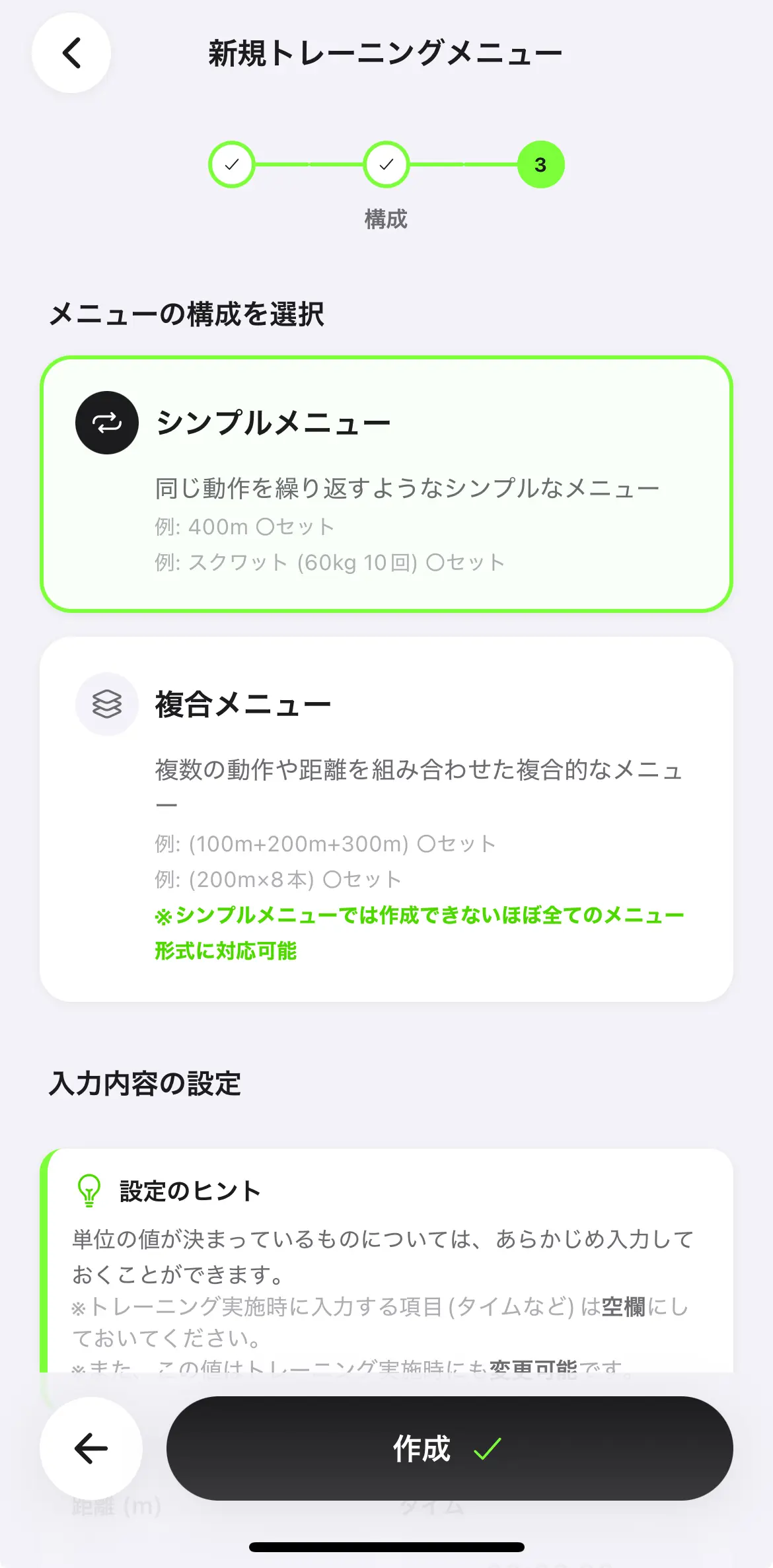Viewport: 773px width, 1568px height.
Task: Open the 複合メニュー card details
Action: click(386, 819)
